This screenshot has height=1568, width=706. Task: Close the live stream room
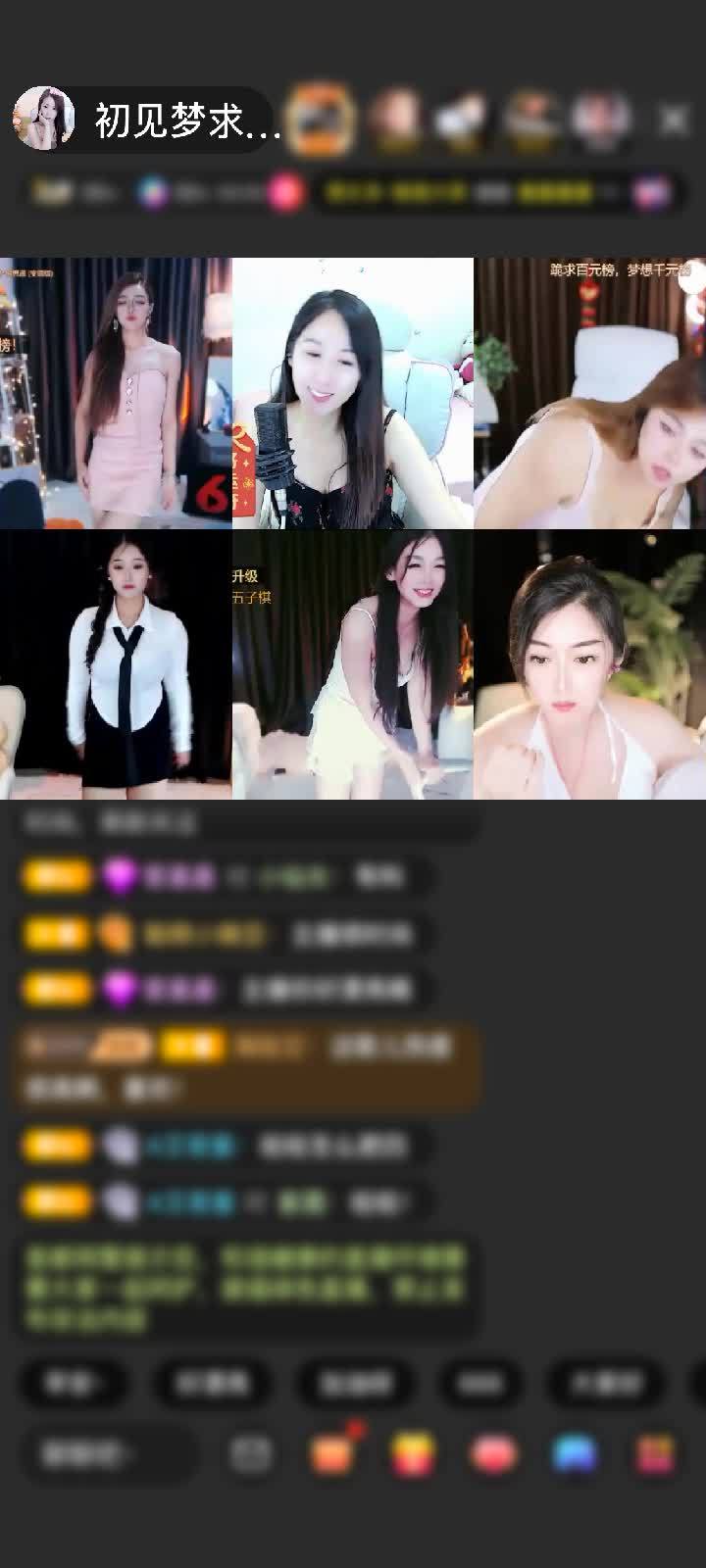tap(674, 120)
